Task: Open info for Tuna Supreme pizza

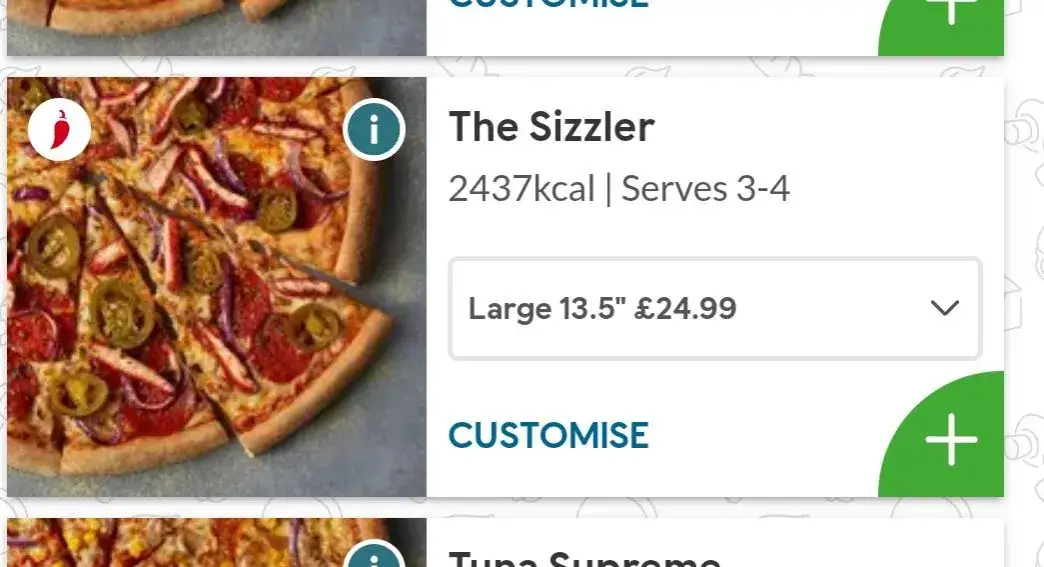Action: click(373, 556)
